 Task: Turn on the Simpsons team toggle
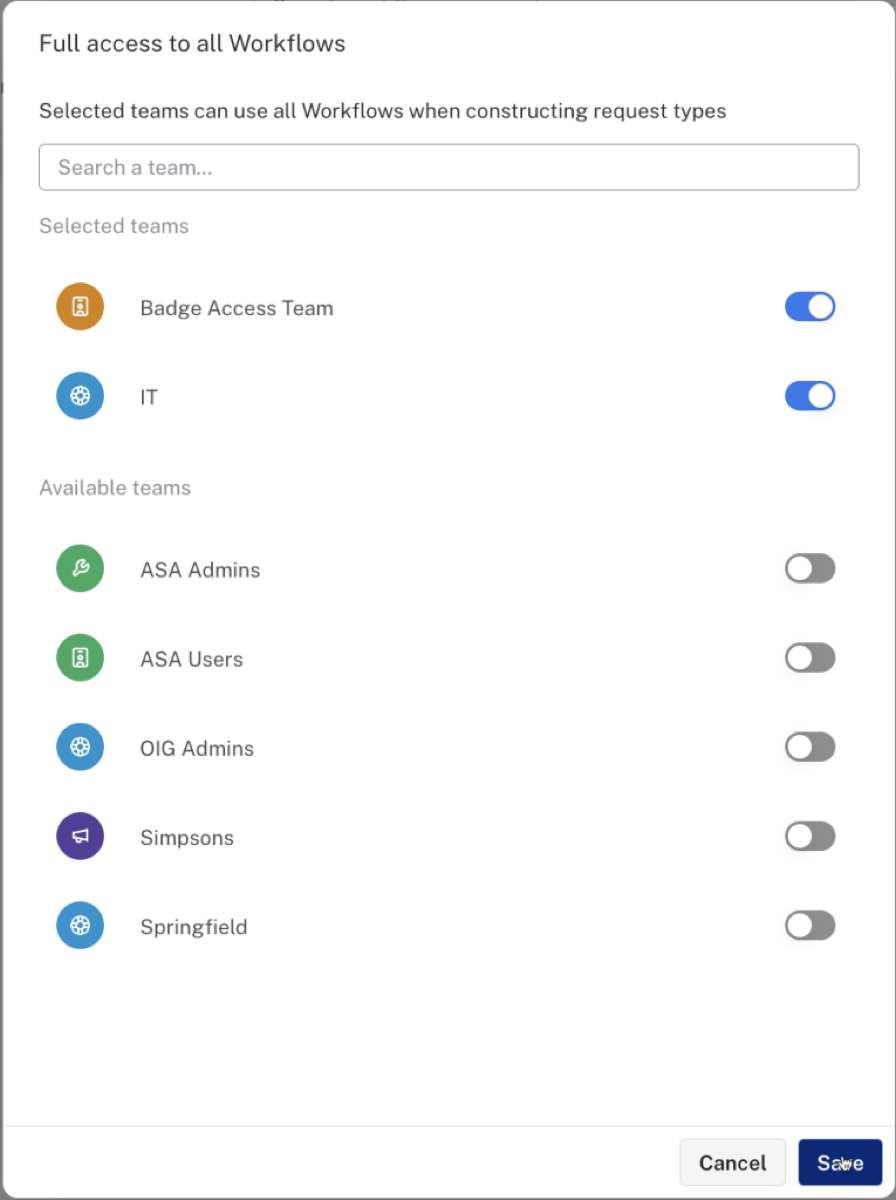(810, 836)
